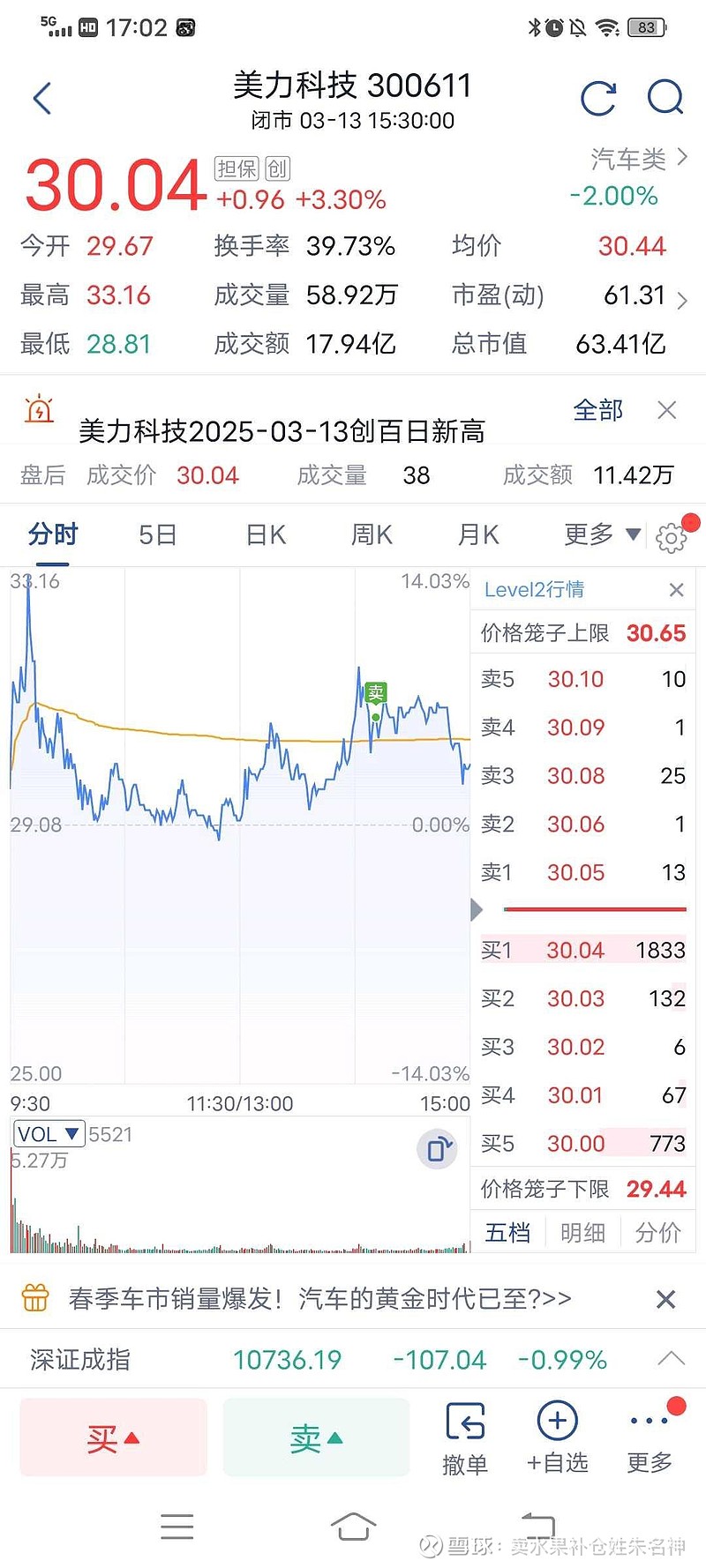The width and height of the screenshot is (706, 1568).
Task: Rotate chart to landscape with the rotate icon
Action: [x=437, y=1149]
